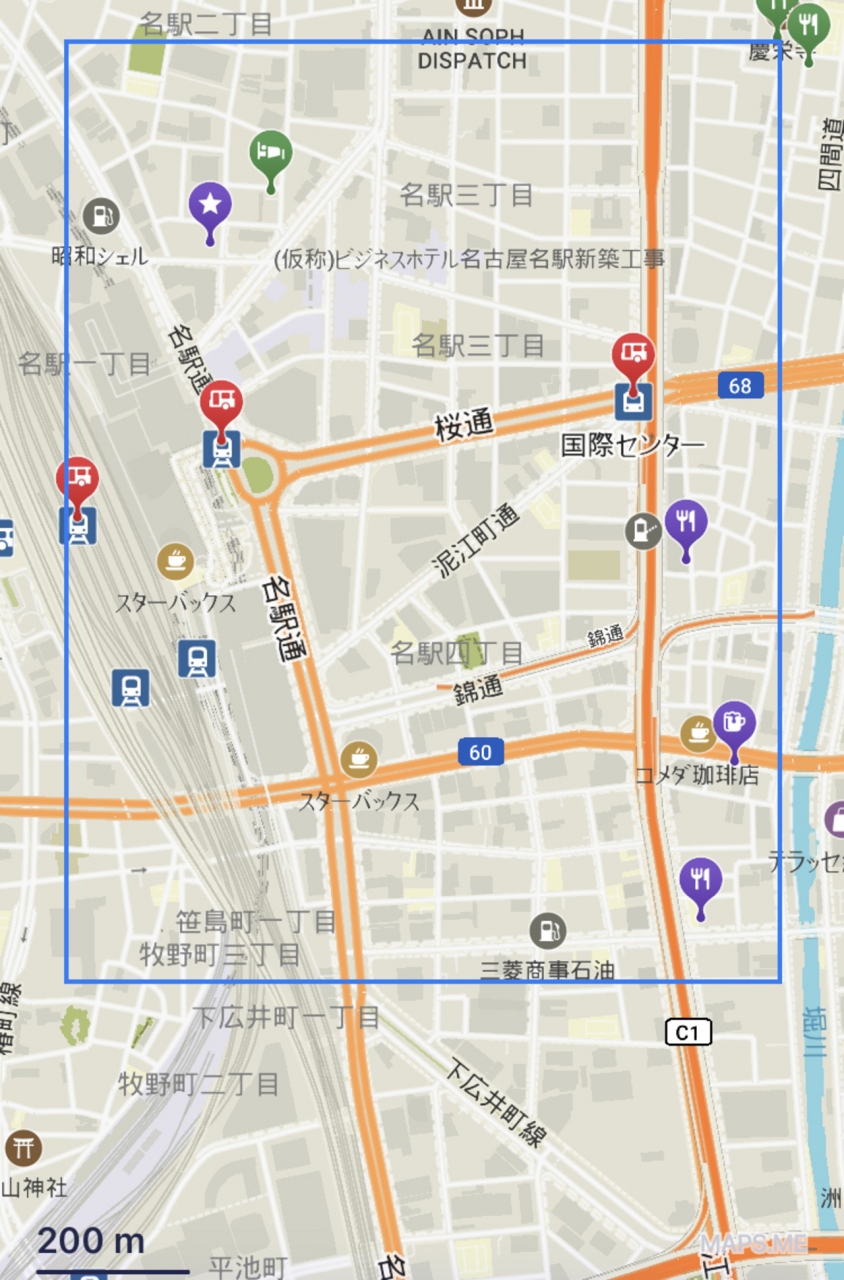Open the 山神社 shrine marker

(x=23, y=1148)
